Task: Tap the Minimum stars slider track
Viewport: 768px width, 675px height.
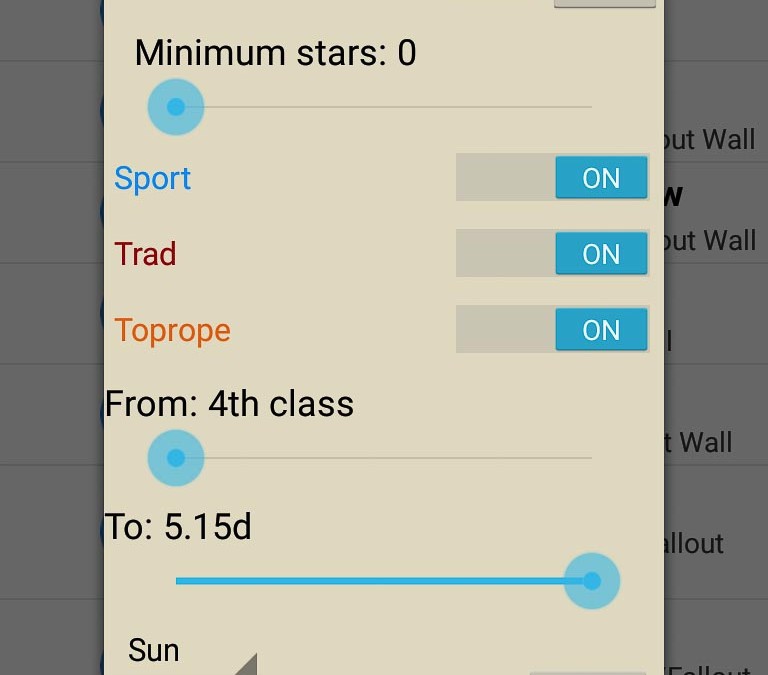Action: click(x=384, y=106)
